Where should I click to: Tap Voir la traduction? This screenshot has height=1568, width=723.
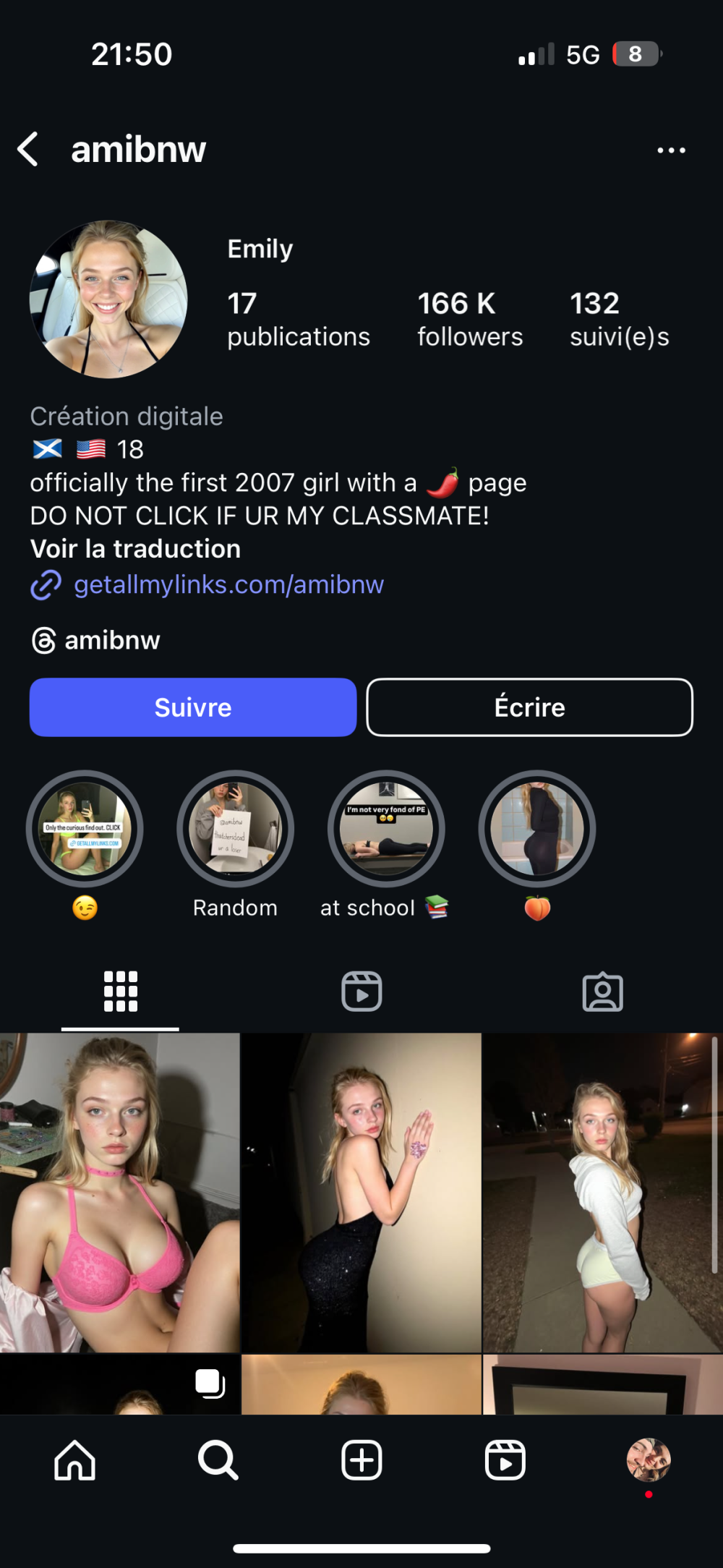tap(135, 549)
